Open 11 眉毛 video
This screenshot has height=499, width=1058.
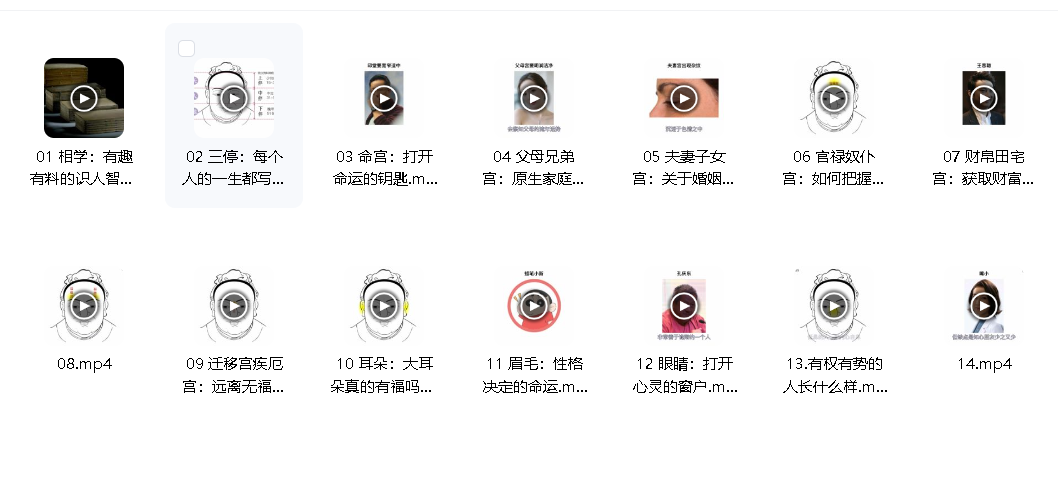tap(534, 306)
